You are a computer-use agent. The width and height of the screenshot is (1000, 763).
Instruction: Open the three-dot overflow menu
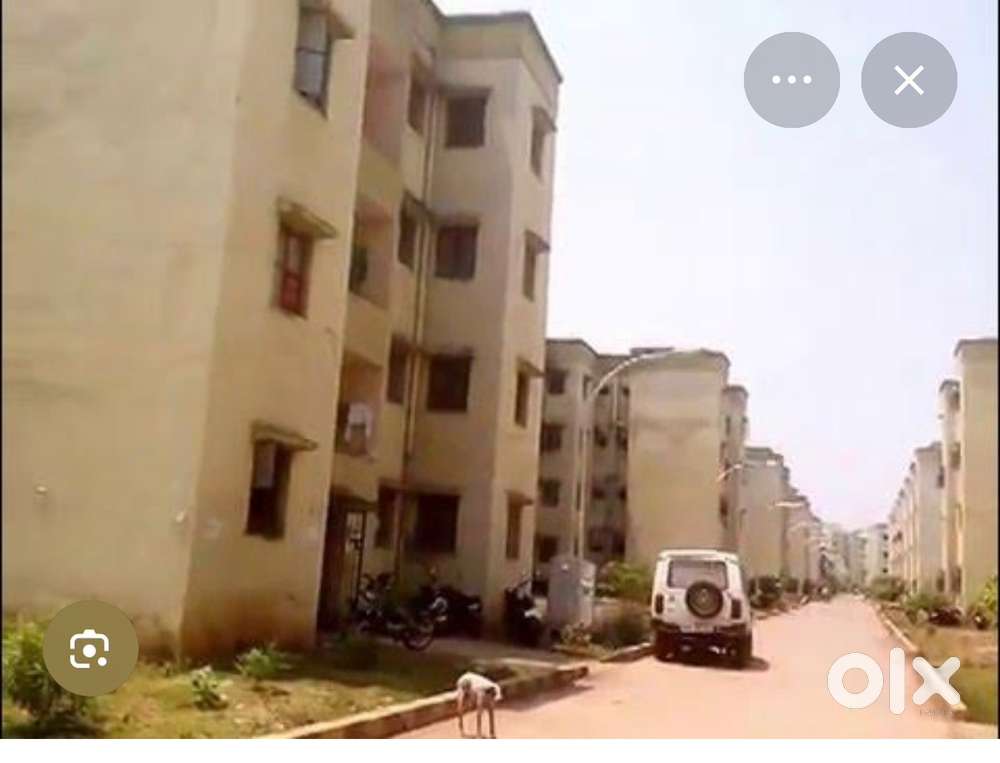tap(791, 80)
